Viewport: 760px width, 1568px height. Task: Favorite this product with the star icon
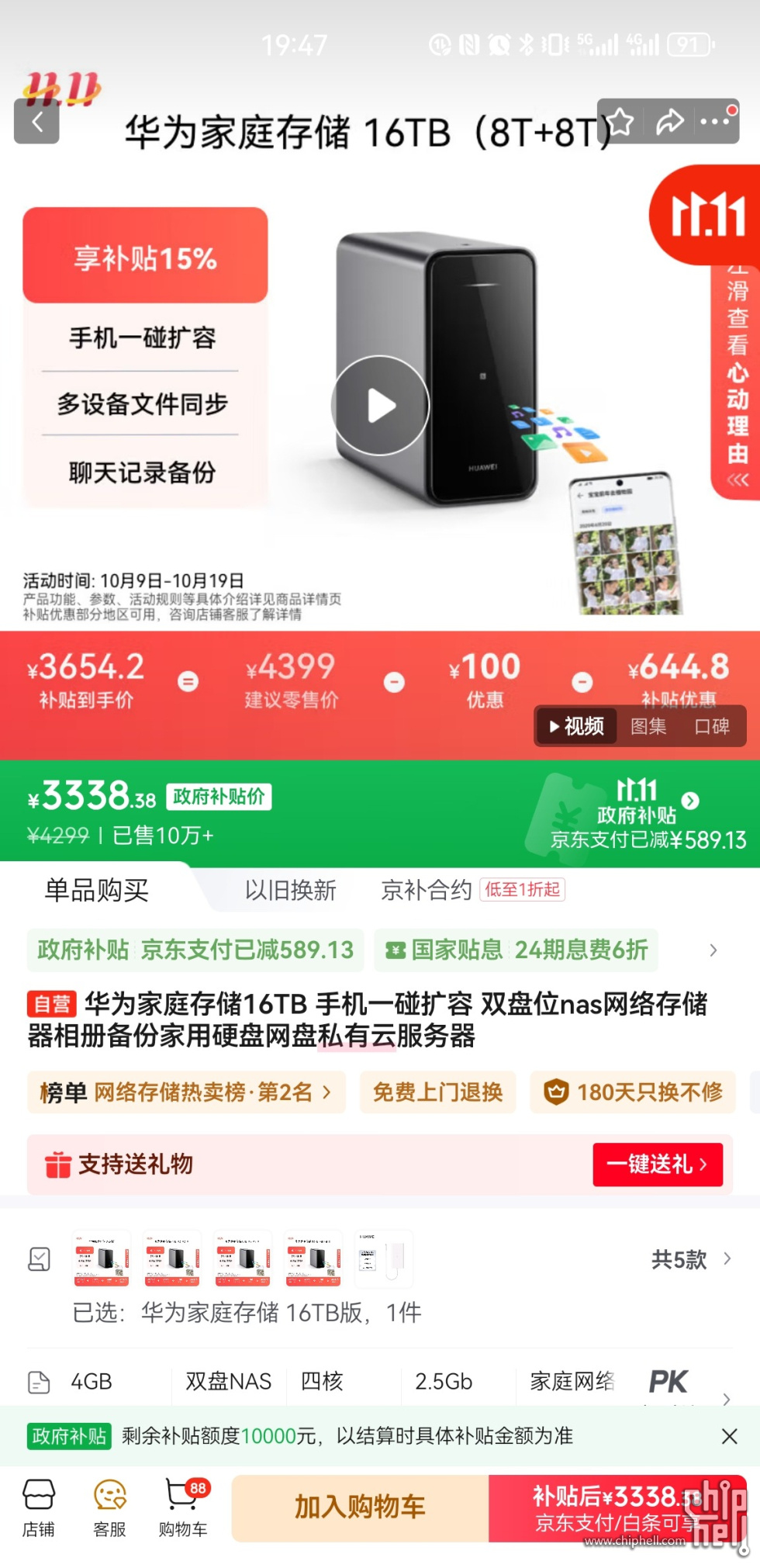[620, 122]
